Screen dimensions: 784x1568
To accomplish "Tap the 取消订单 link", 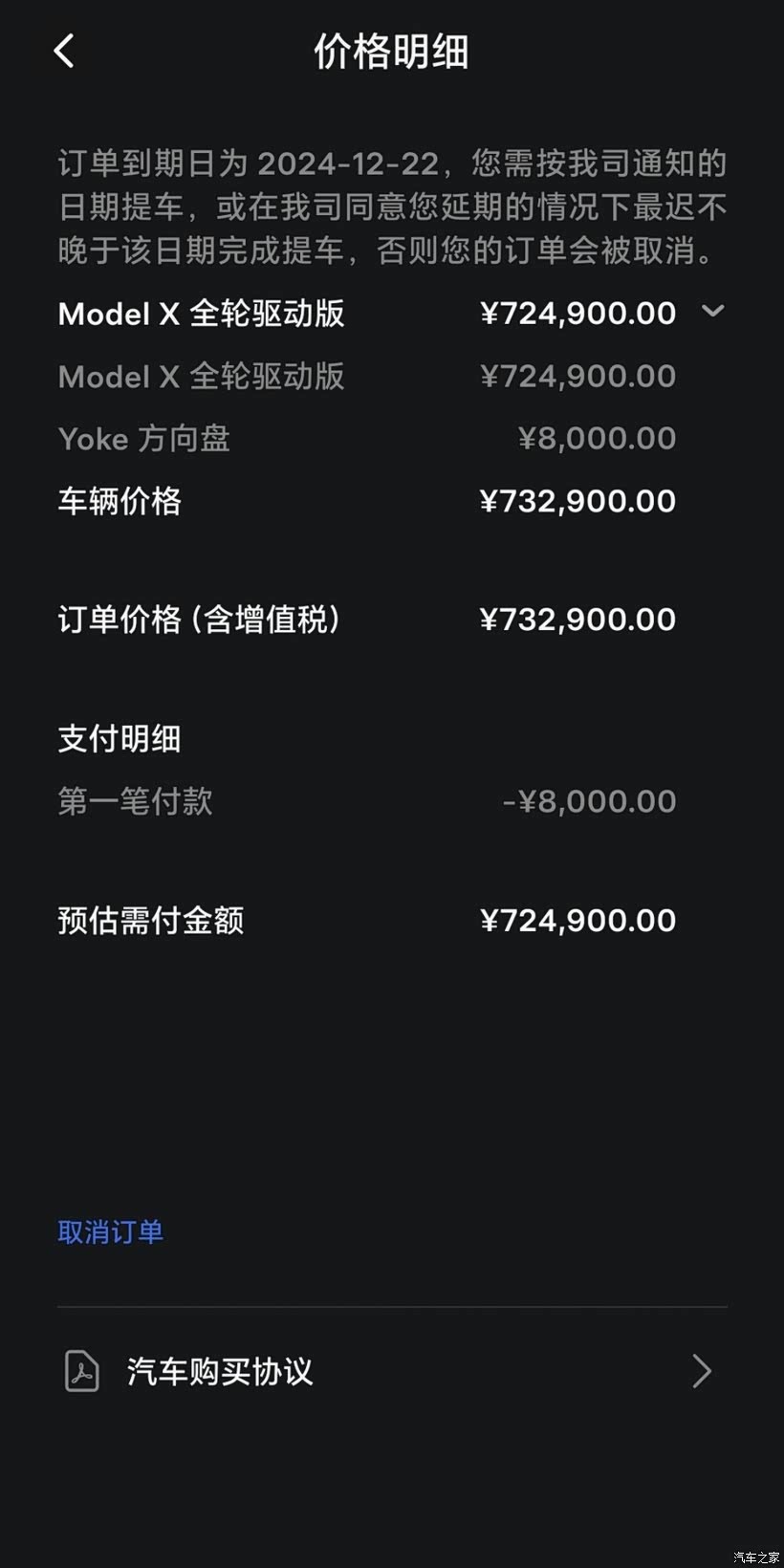I will click(111, 1231).
